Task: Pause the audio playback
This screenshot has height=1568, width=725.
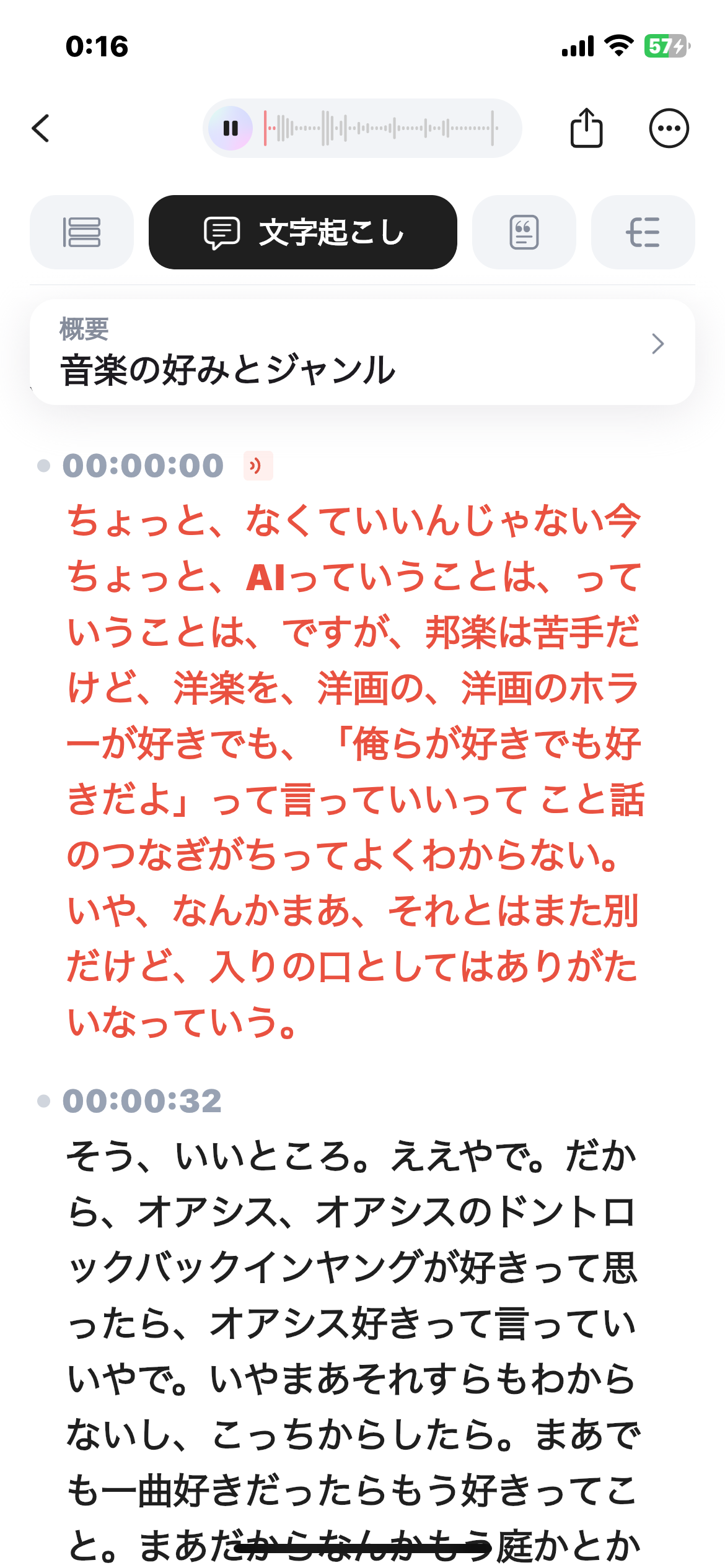Action: point(231,128)
